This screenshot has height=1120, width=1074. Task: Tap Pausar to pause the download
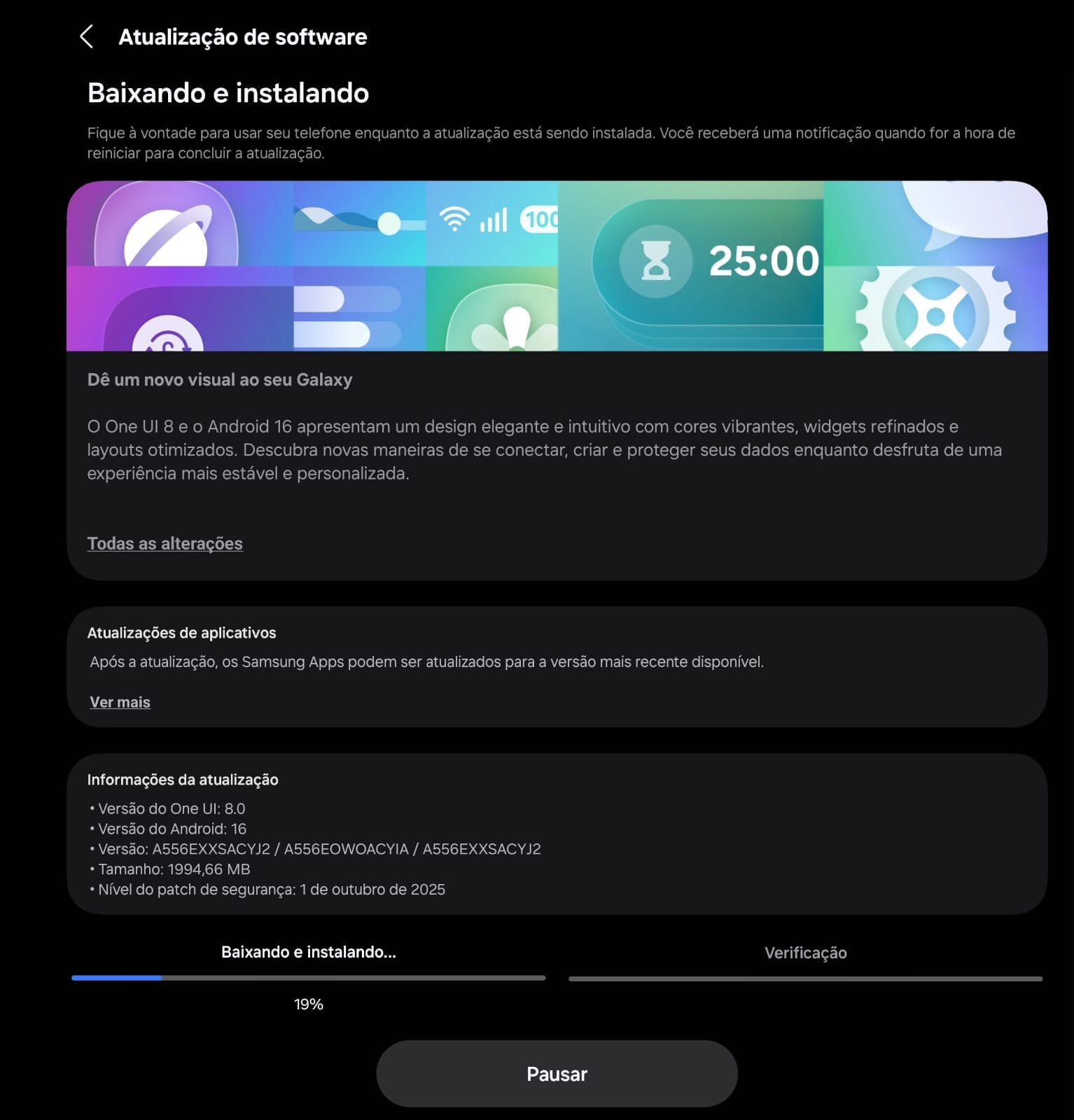pyautogui.click(x=557, y=1074)
